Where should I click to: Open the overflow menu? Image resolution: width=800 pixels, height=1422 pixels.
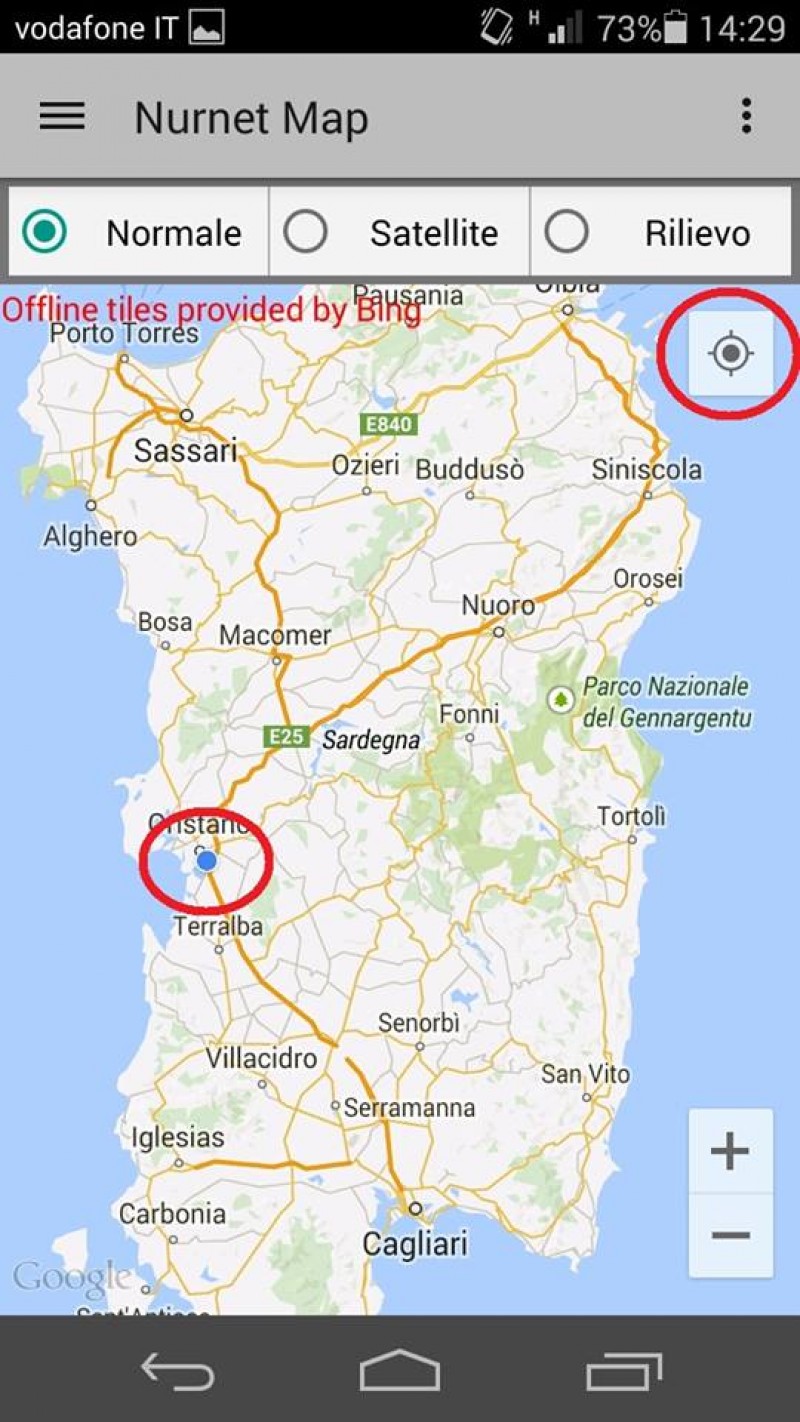[x=746, y=117]
